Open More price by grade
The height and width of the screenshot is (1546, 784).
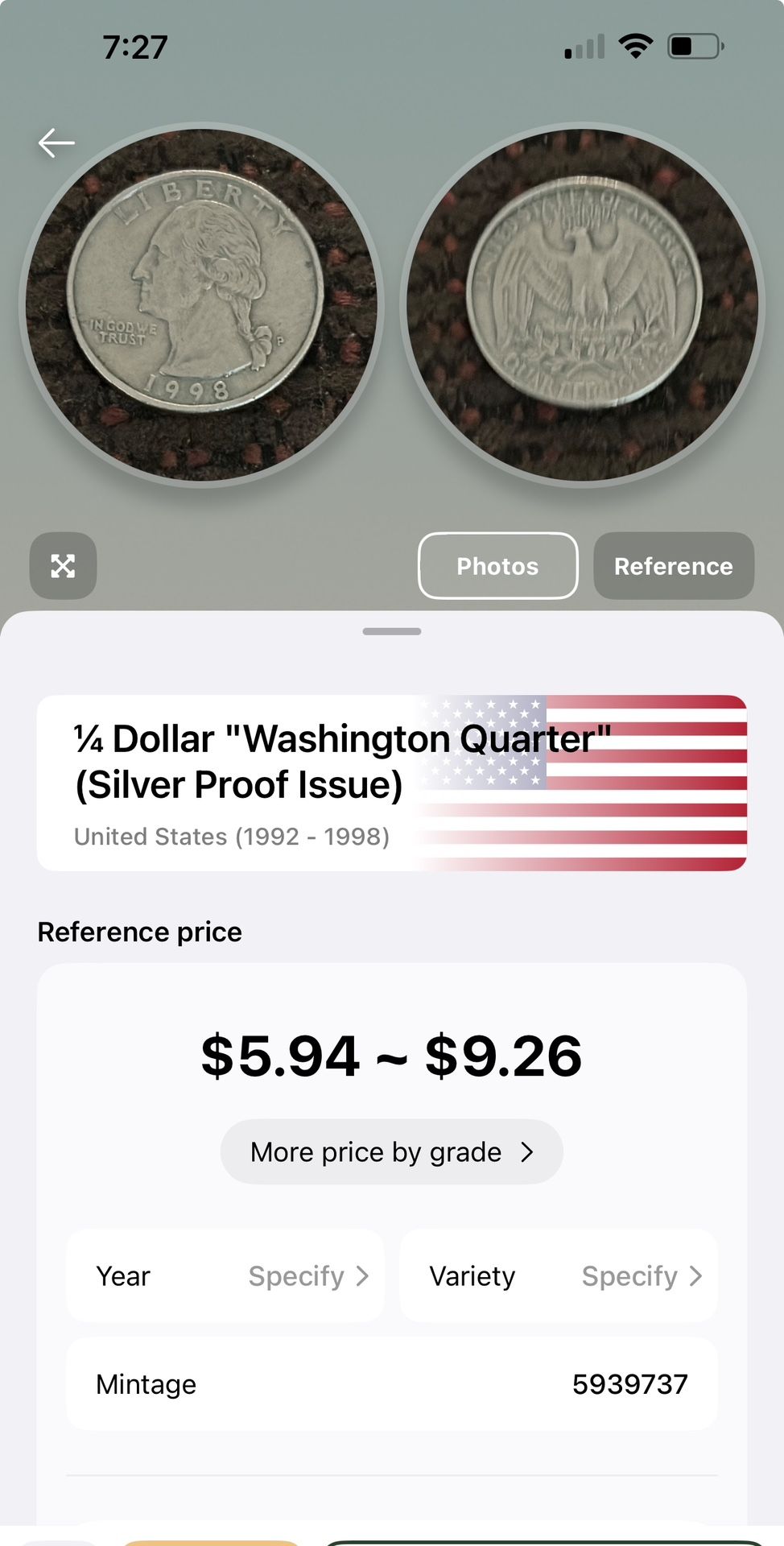[x=391, y=1152]
